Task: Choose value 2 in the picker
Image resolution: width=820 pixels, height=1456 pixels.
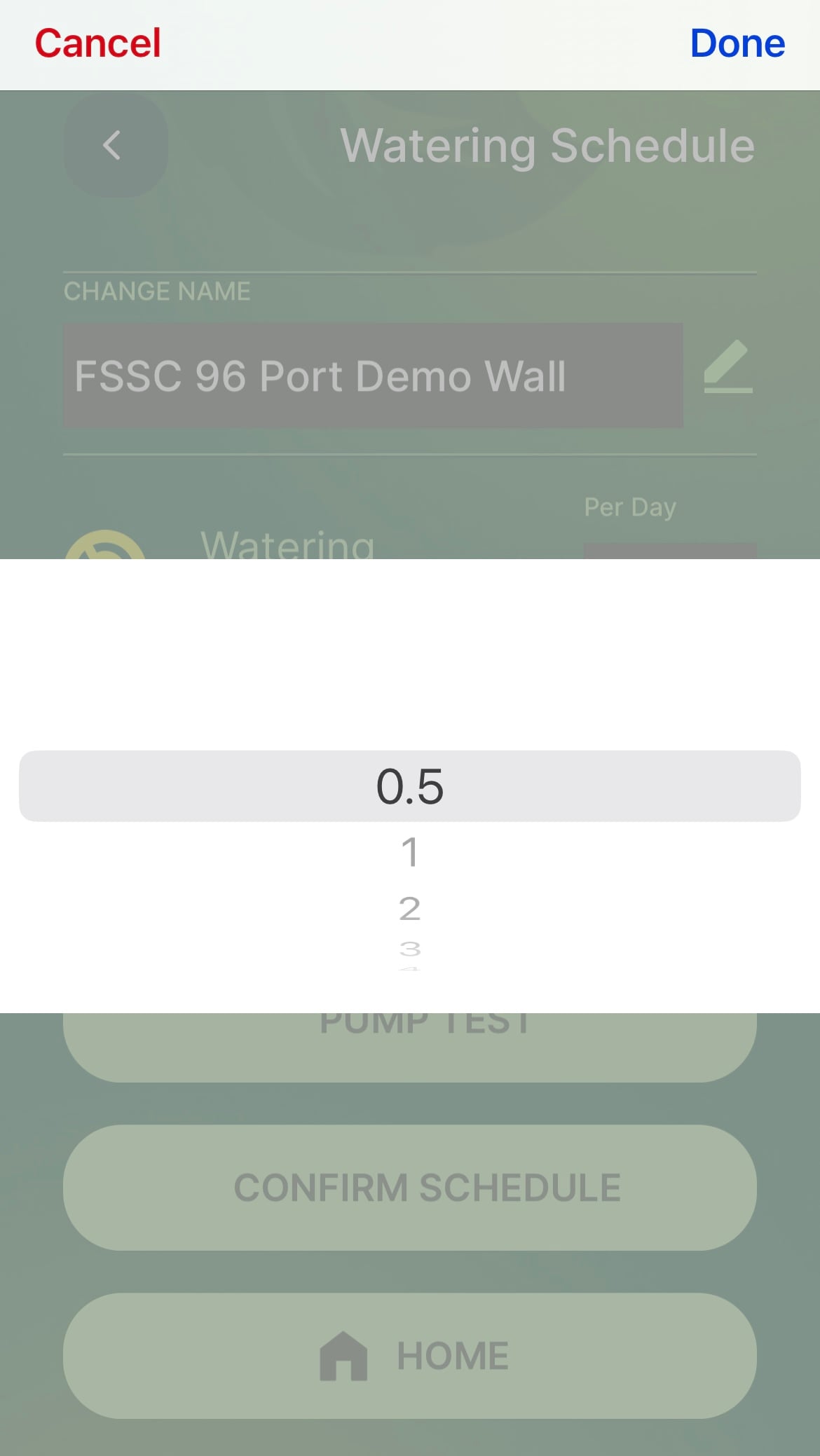Action: coord(410,909)
